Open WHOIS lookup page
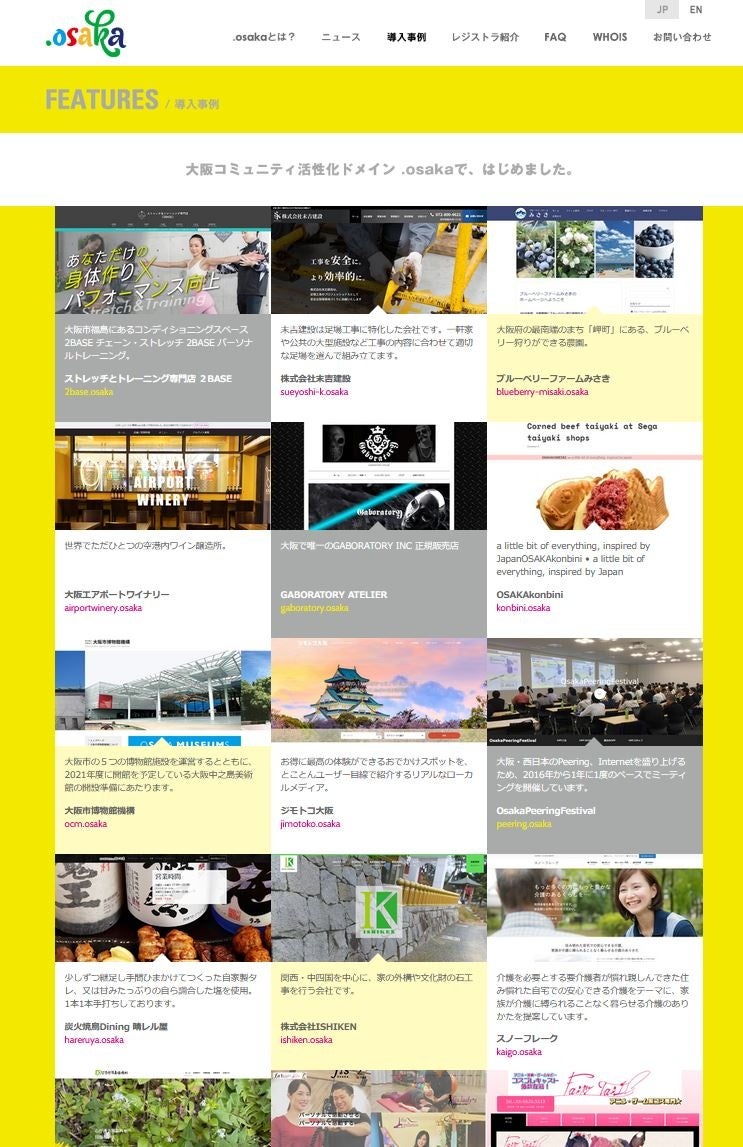743x1147 pixels. point(610,37)
